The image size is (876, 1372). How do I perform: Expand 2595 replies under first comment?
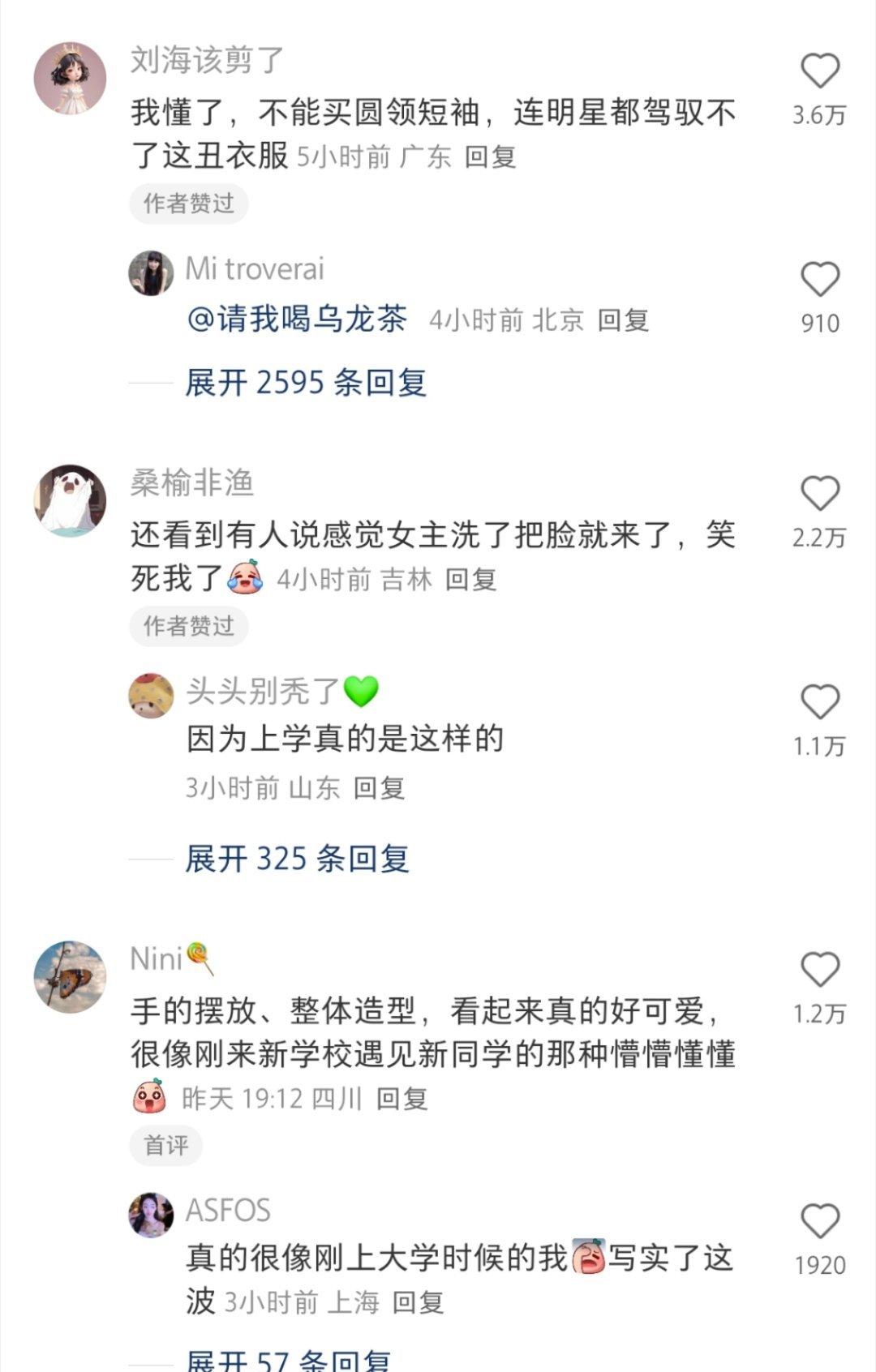306,383
